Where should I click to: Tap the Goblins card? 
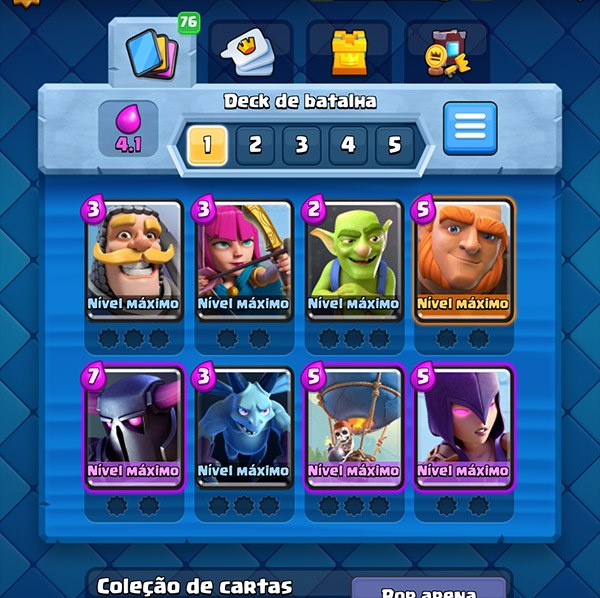[353, 260]
